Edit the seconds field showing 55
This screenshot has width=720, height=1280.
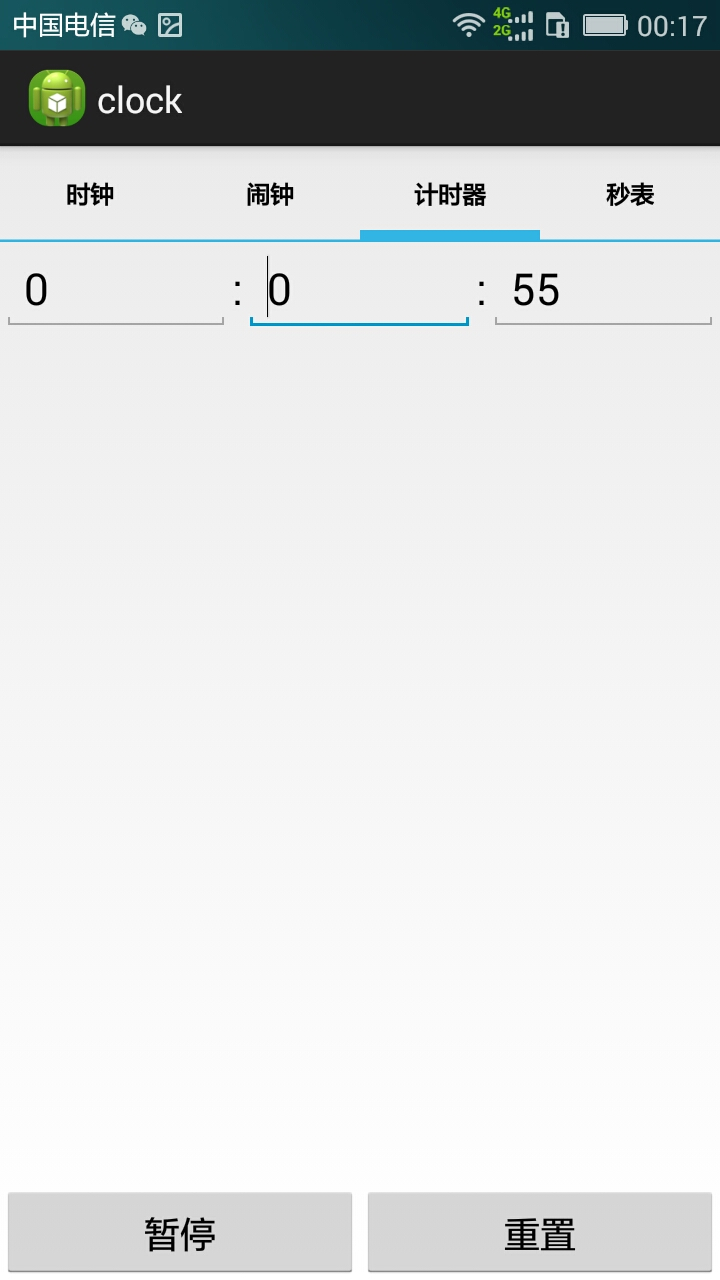point(603,291)
